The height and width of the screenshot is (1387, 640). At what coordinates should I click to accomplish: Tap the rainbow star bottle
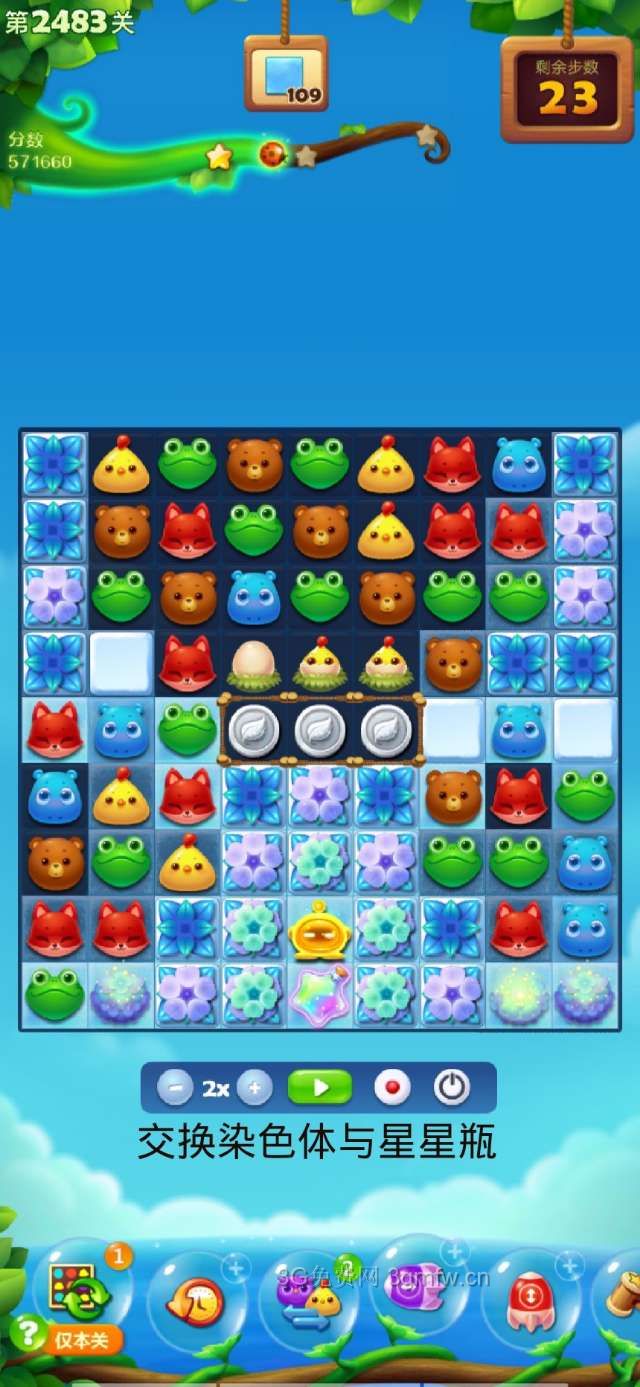point(318,995)
